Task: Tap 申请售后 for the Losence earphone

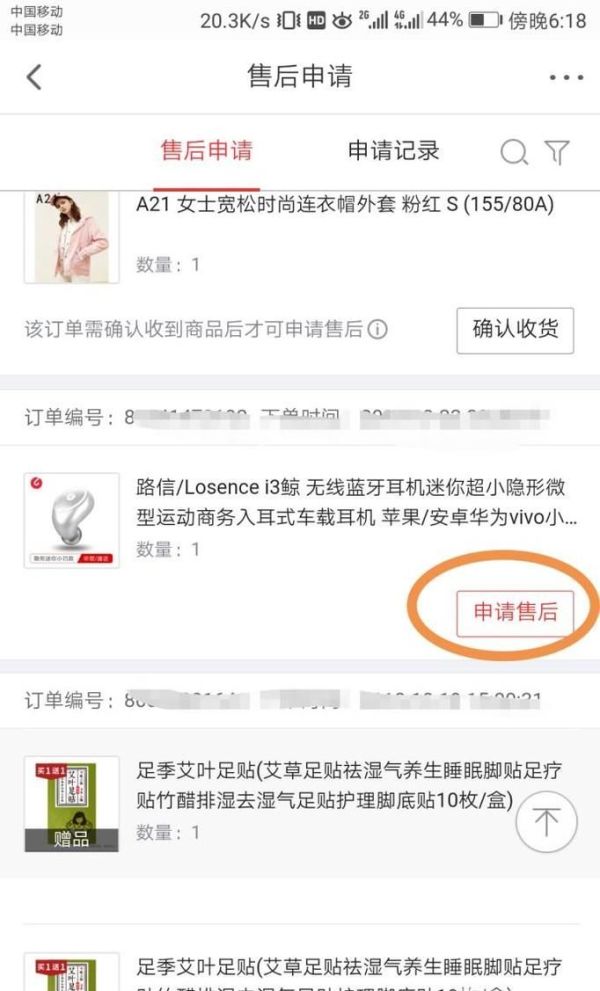Action: pos(515,612)
